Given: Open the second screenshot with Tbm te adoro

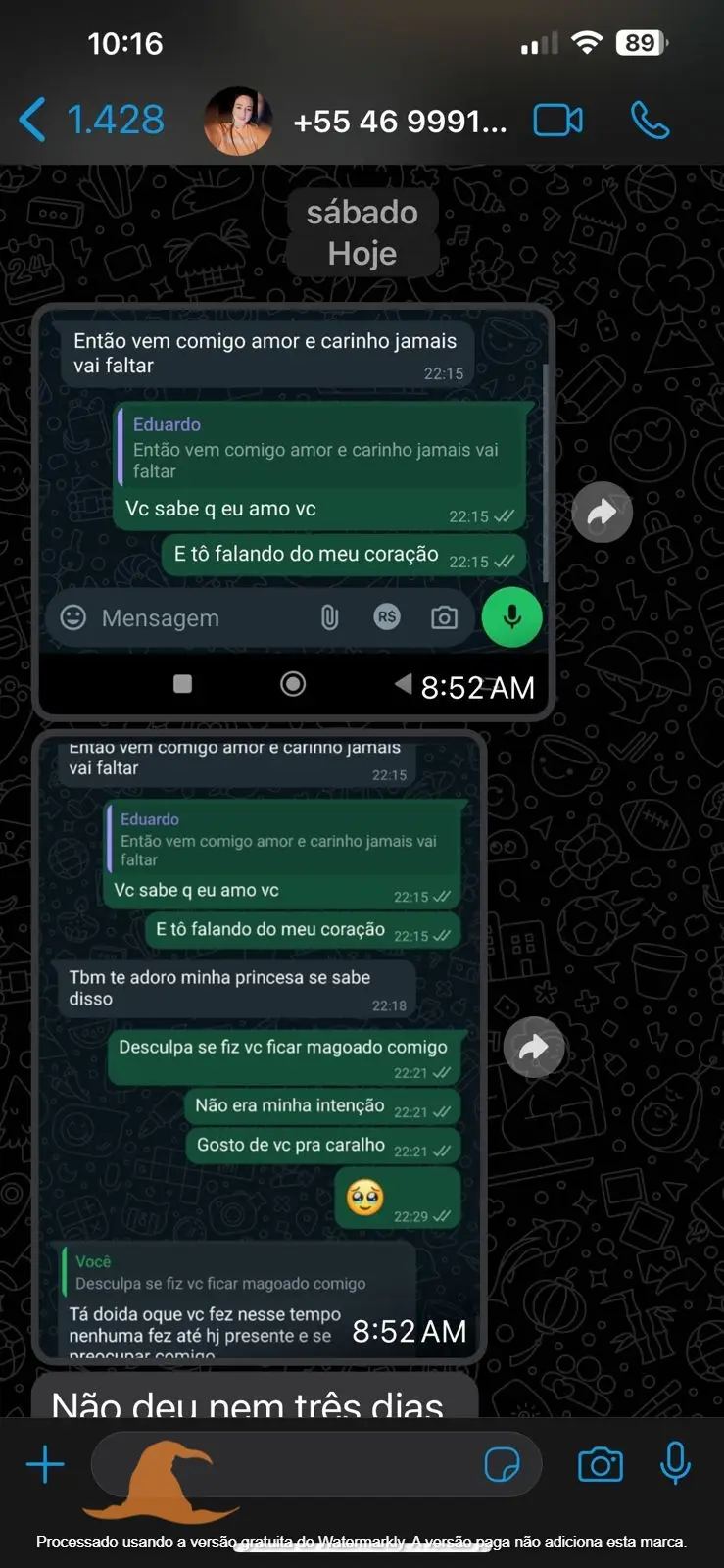Looking at the screenshot, I should [x=260, y=1046].
